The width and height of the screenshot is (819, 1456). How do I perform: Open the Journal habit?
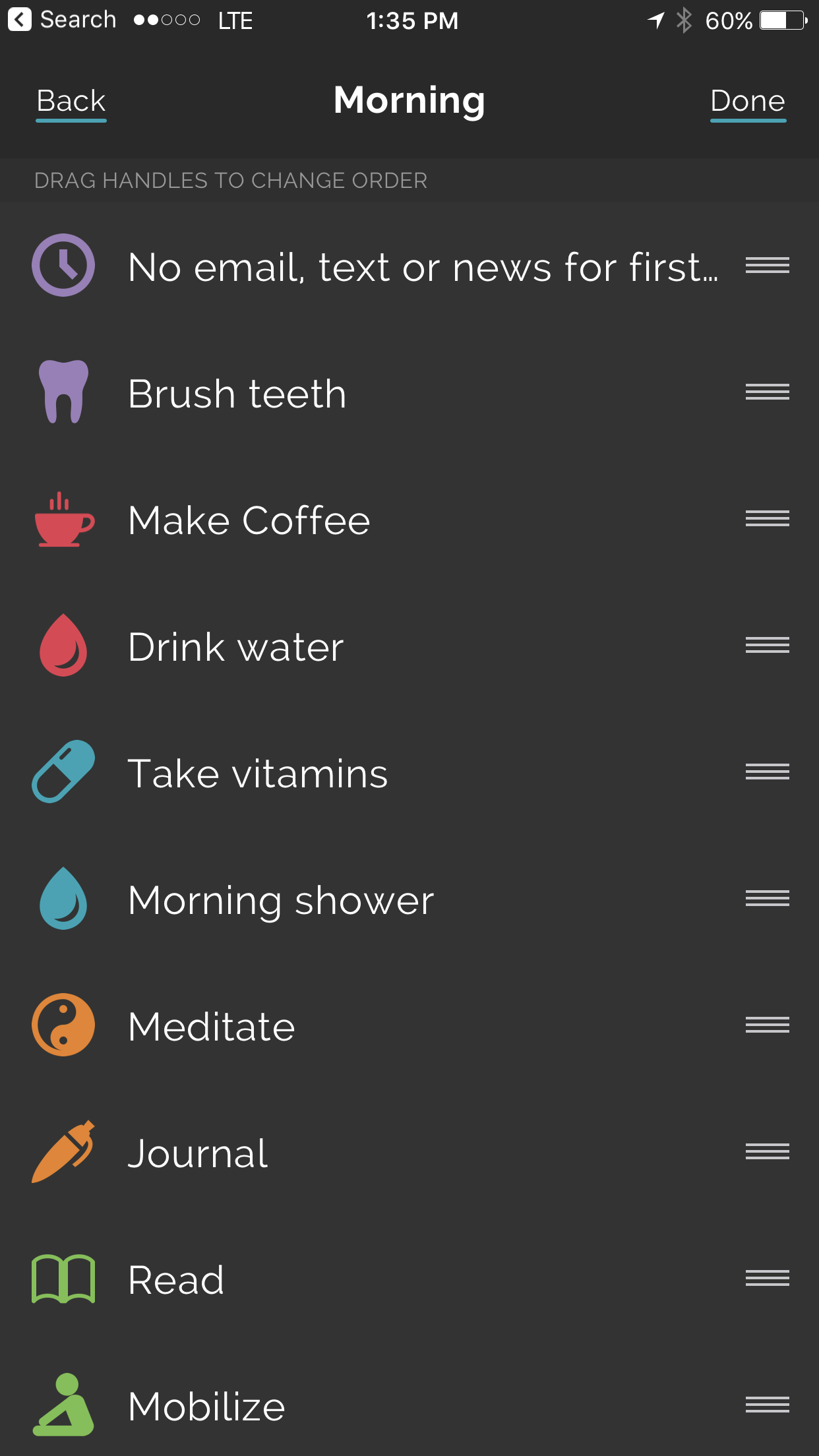tap(409, 1152)
